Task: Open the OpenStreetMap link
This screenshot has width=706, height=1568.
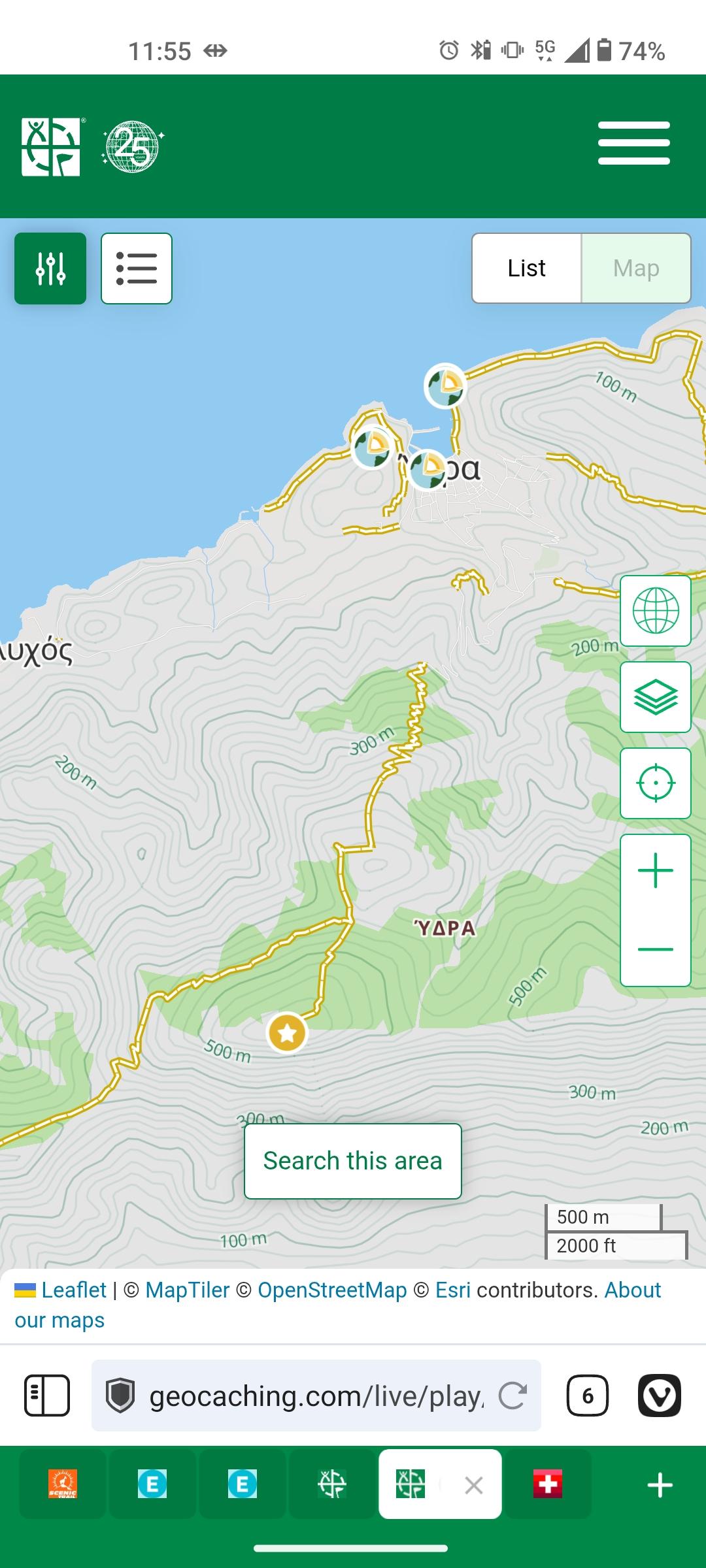Action: [332, 1290]
